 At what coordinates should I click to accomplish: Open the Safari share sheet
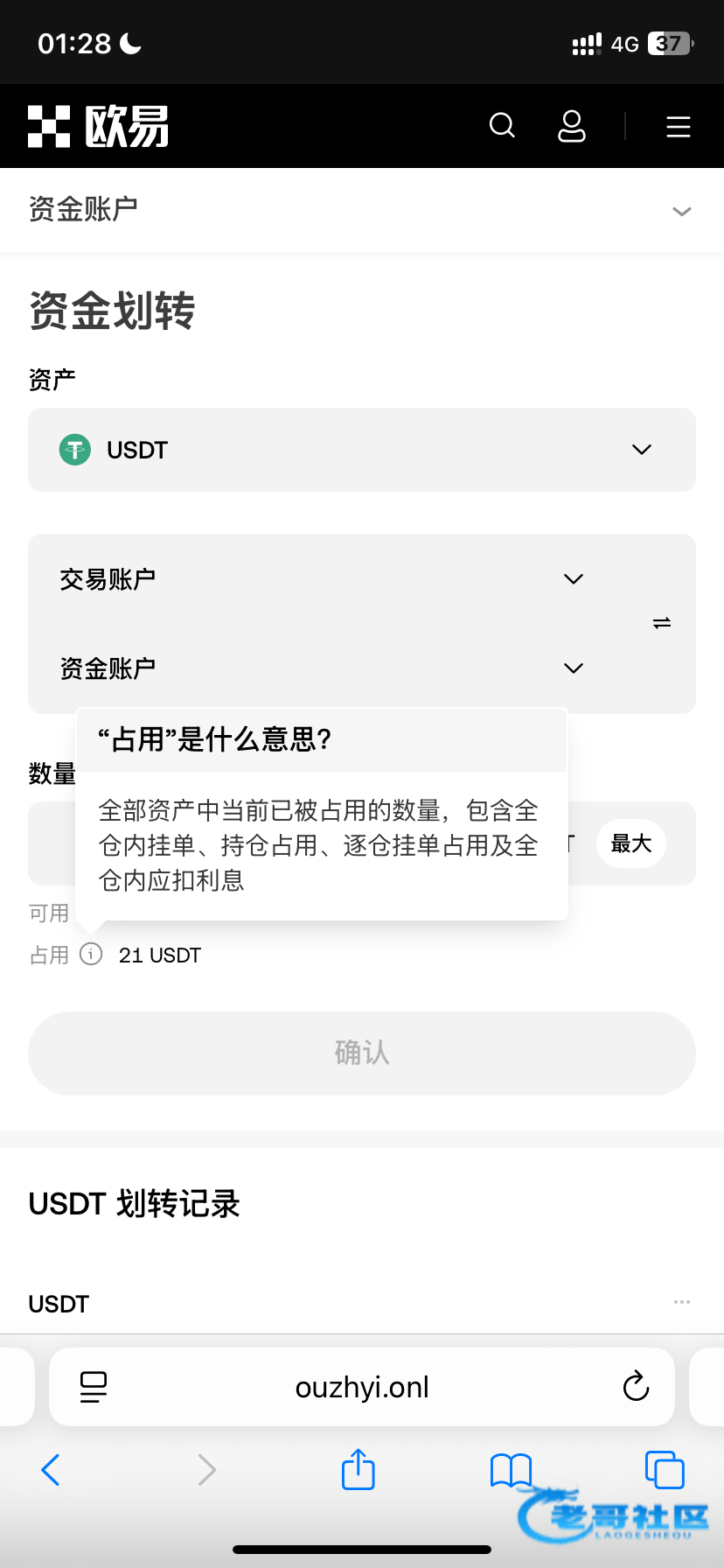[359, 1469]
